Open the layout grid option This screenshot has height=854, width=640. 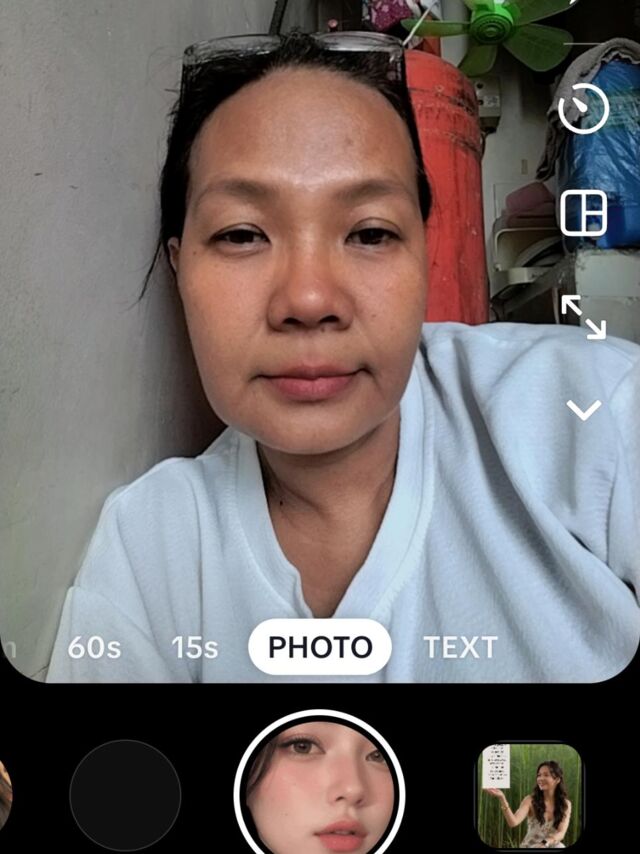point(583,212)
